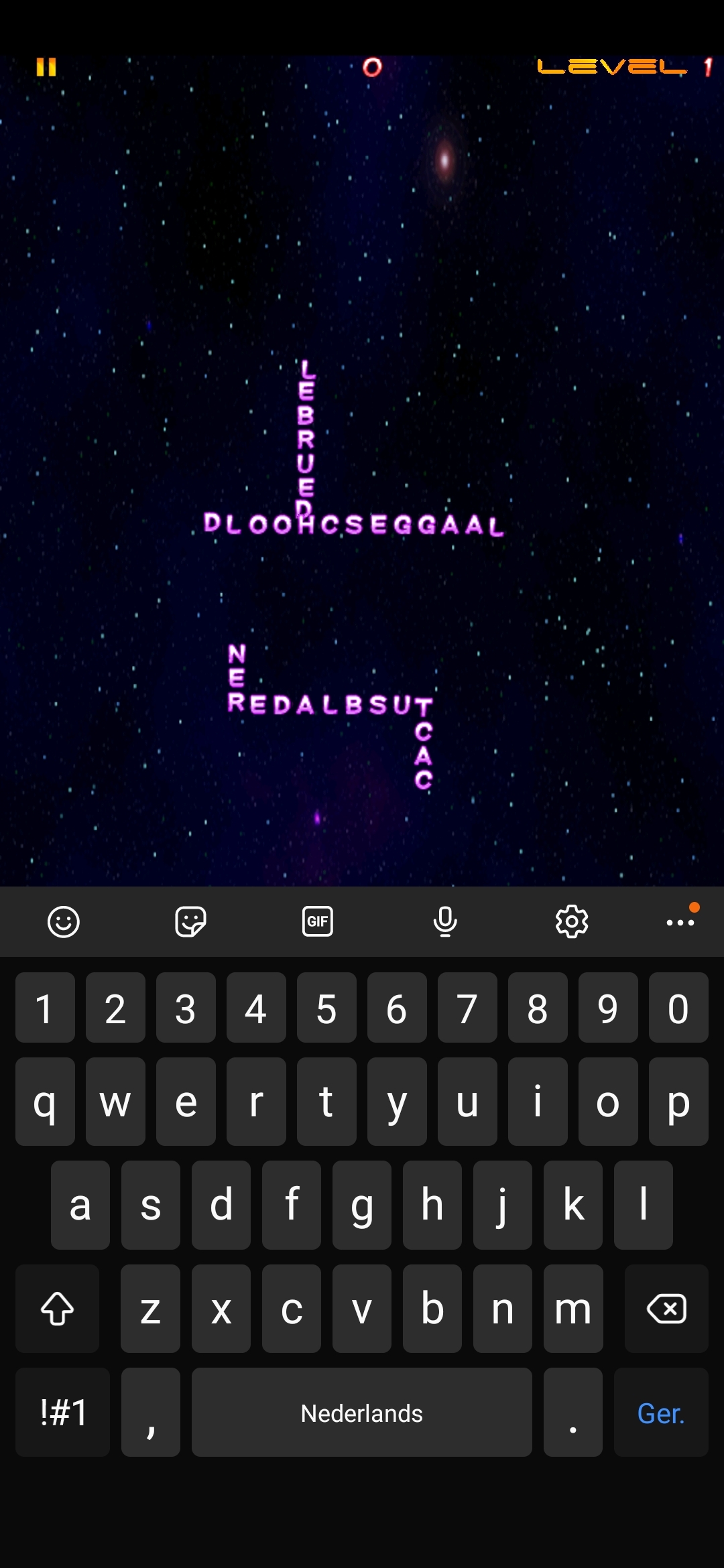Type the letter n on the keyboard
Image resolution: width=724 pixels, height=1568 pixels.
tap(502, 1308)
